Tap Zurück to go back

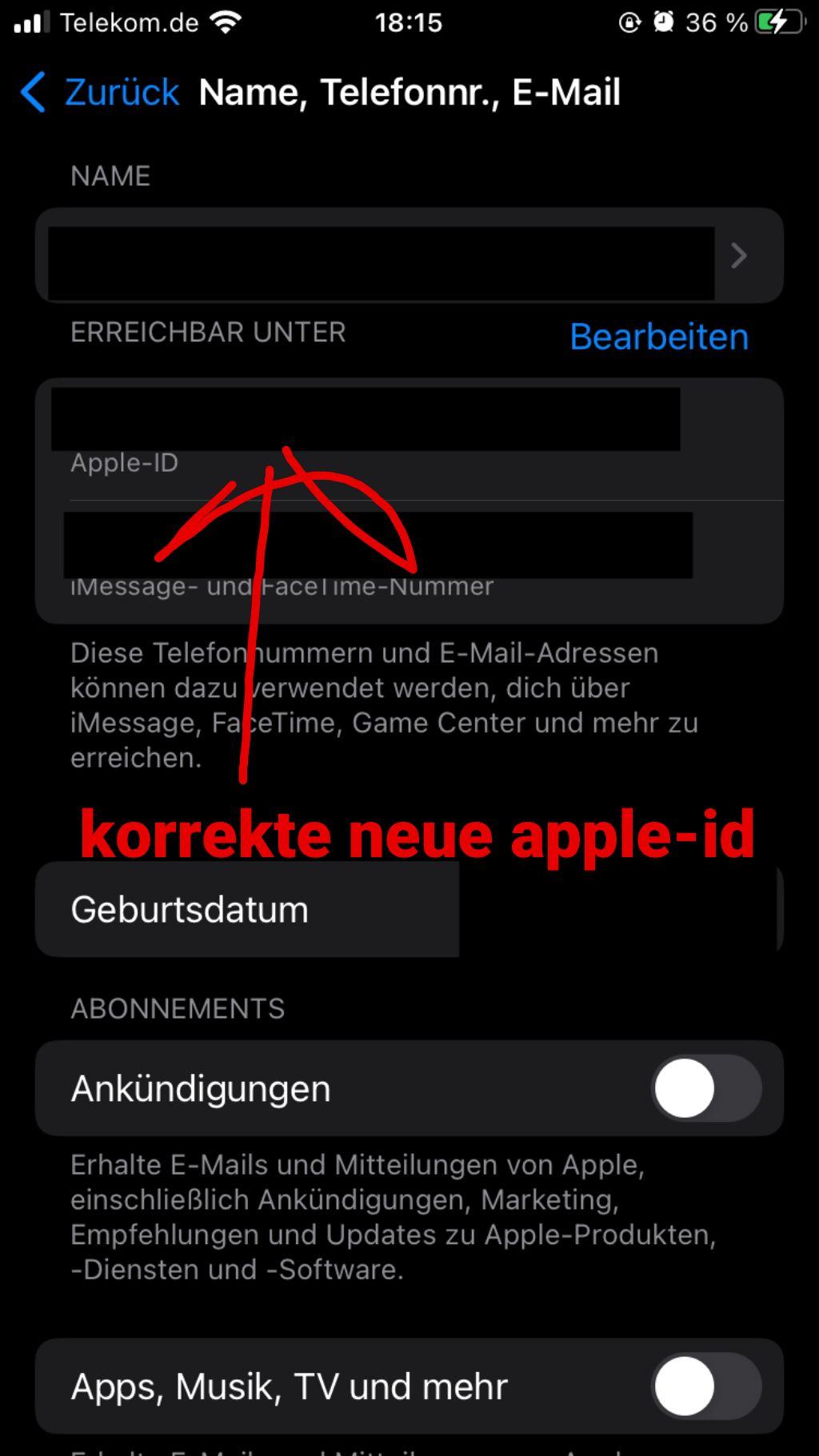[x=120, y=91]
